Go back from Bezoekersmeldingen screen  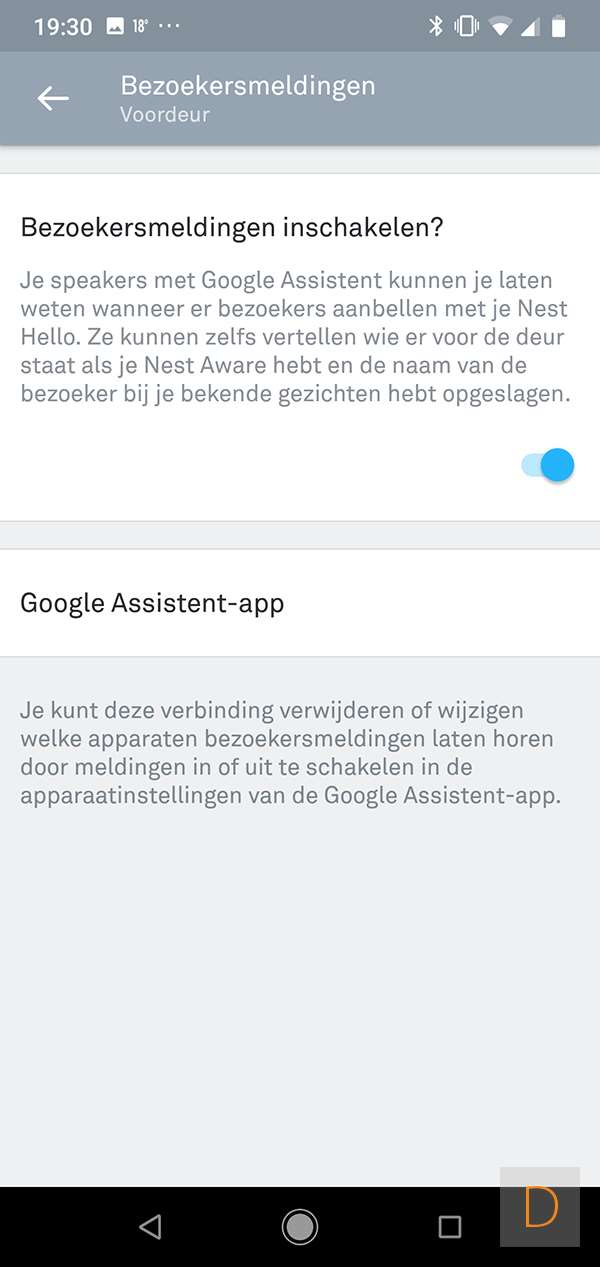click(x=53, y=98)
